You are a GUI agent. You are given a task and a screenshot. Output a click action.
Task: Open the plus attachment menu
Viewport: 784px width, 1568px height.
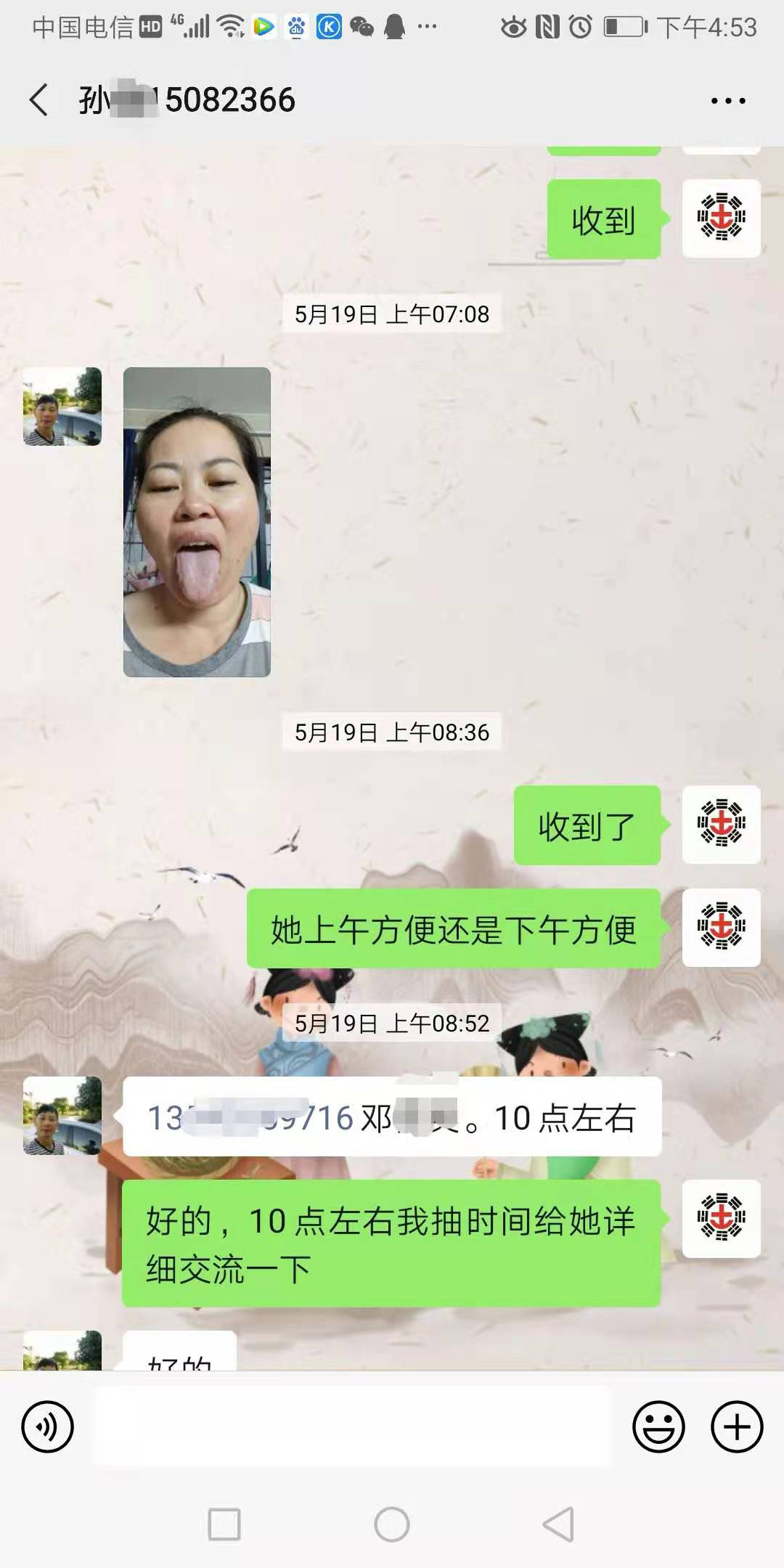pos(736,1426)
